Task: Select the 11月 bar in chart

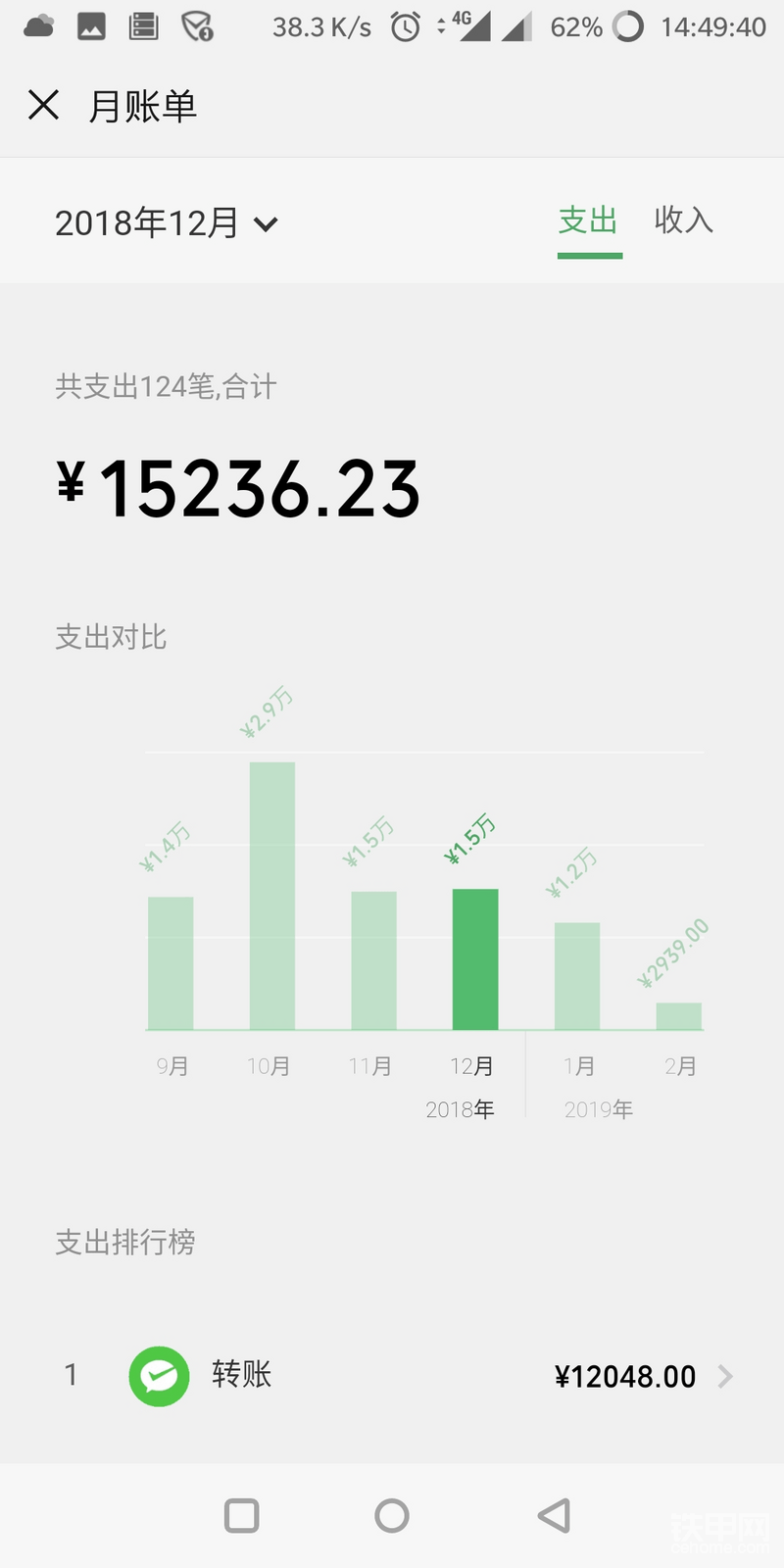Action: coord(373,959)
